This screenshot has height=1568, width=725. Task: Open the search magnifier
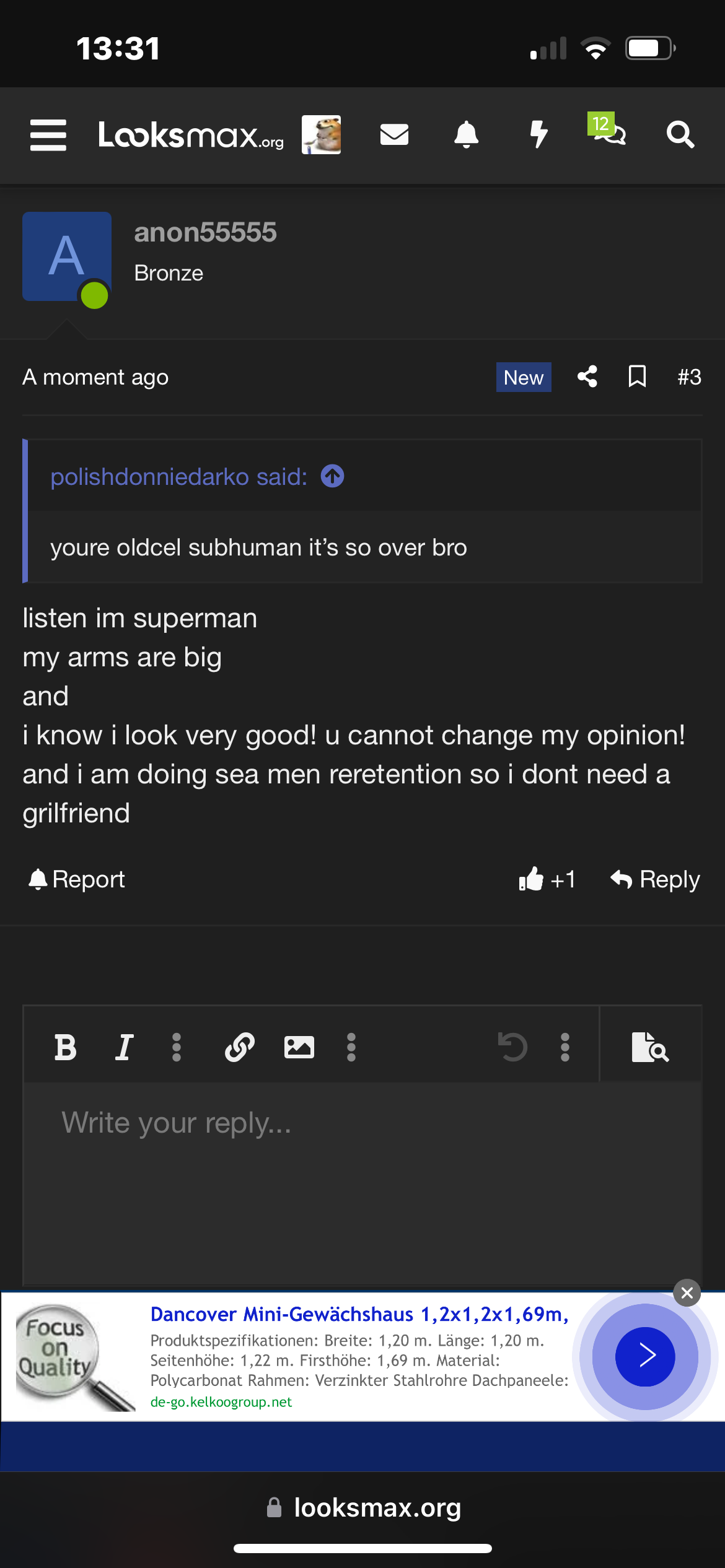pyautogui.click(x=680, y=134)
